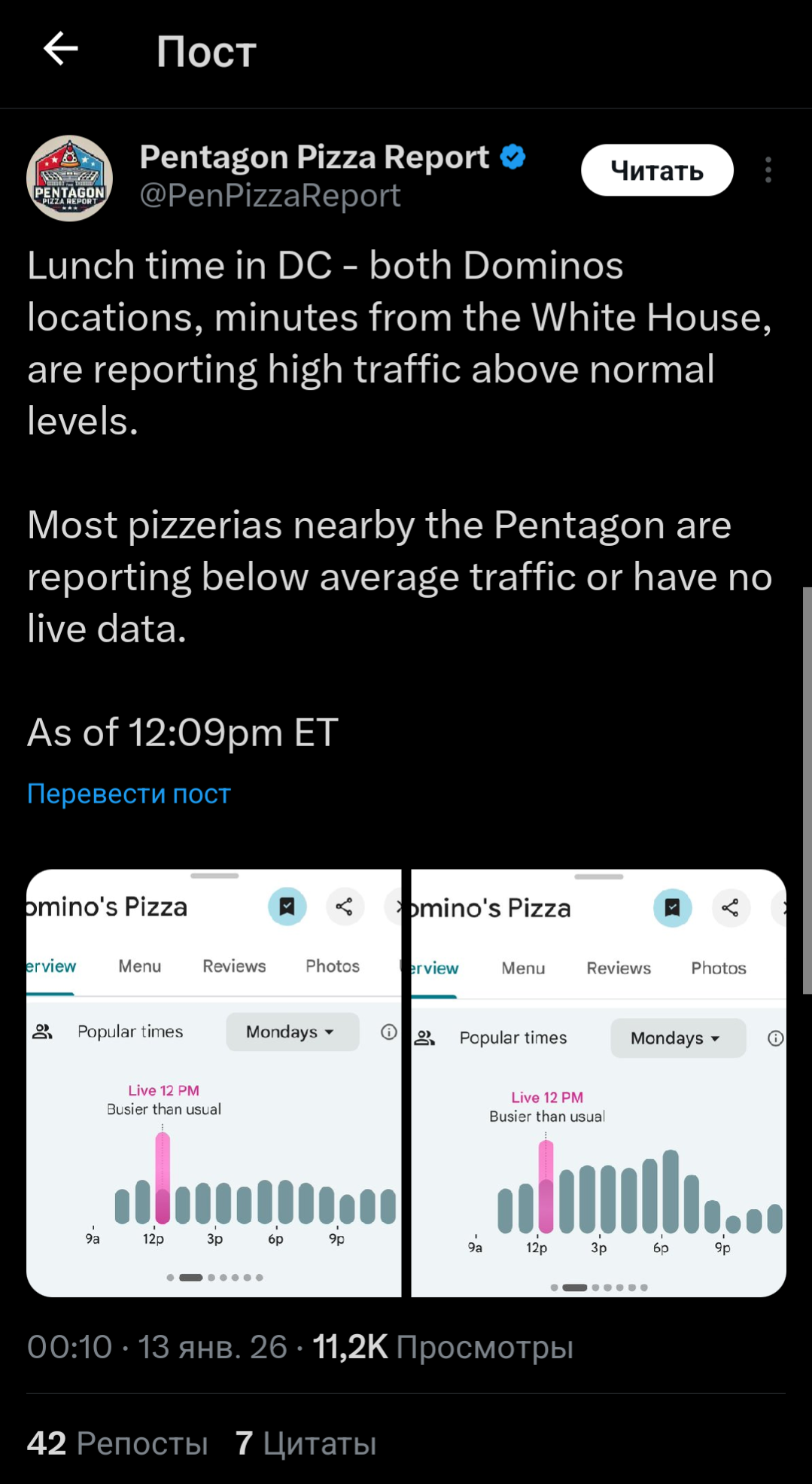
Task: Follow the account with the Читать button
Action: 656,170
